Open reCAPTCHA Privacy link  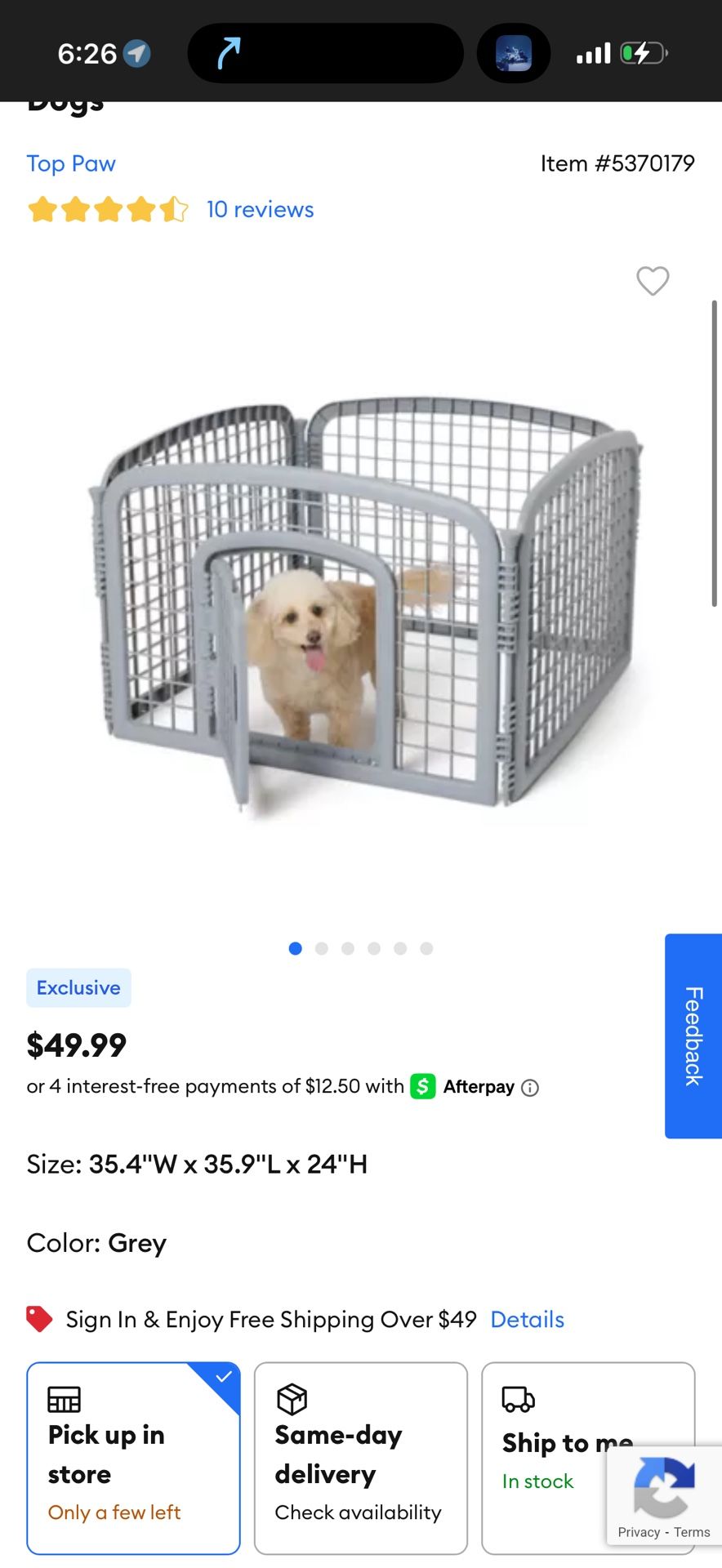coord(638,1532)
